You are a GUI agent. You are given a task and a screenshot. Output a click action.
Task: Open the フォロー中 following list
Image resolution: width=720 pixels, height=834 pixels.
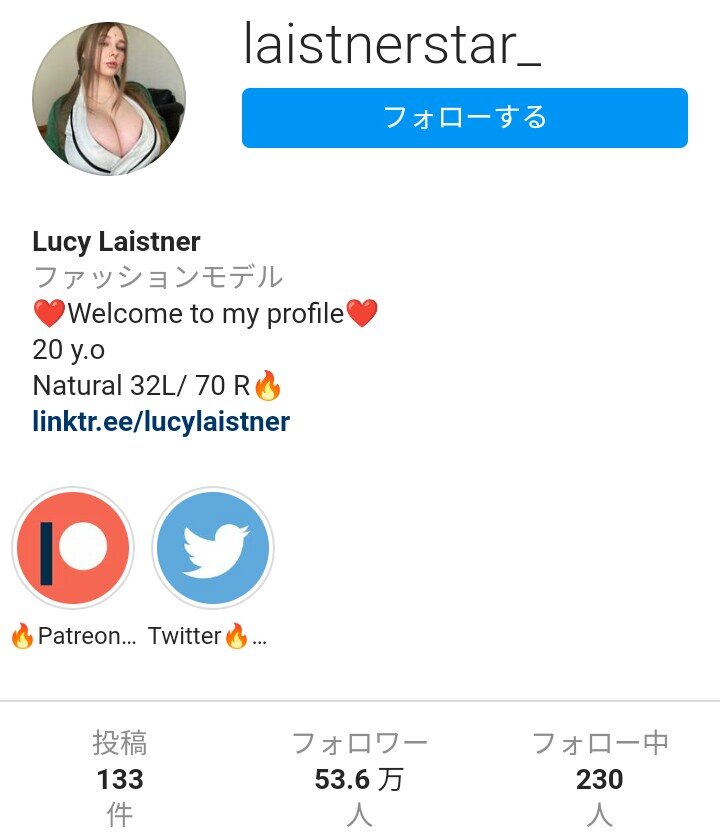click(600, 778)
